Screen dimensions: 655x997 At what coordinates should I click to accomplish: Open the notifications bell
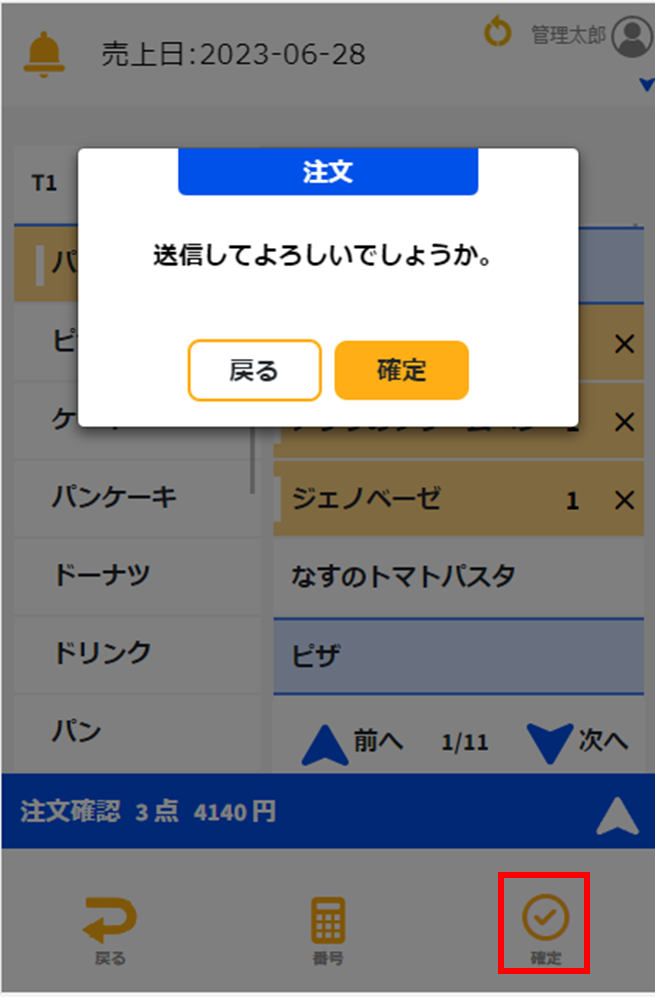(x=44, y=53)
